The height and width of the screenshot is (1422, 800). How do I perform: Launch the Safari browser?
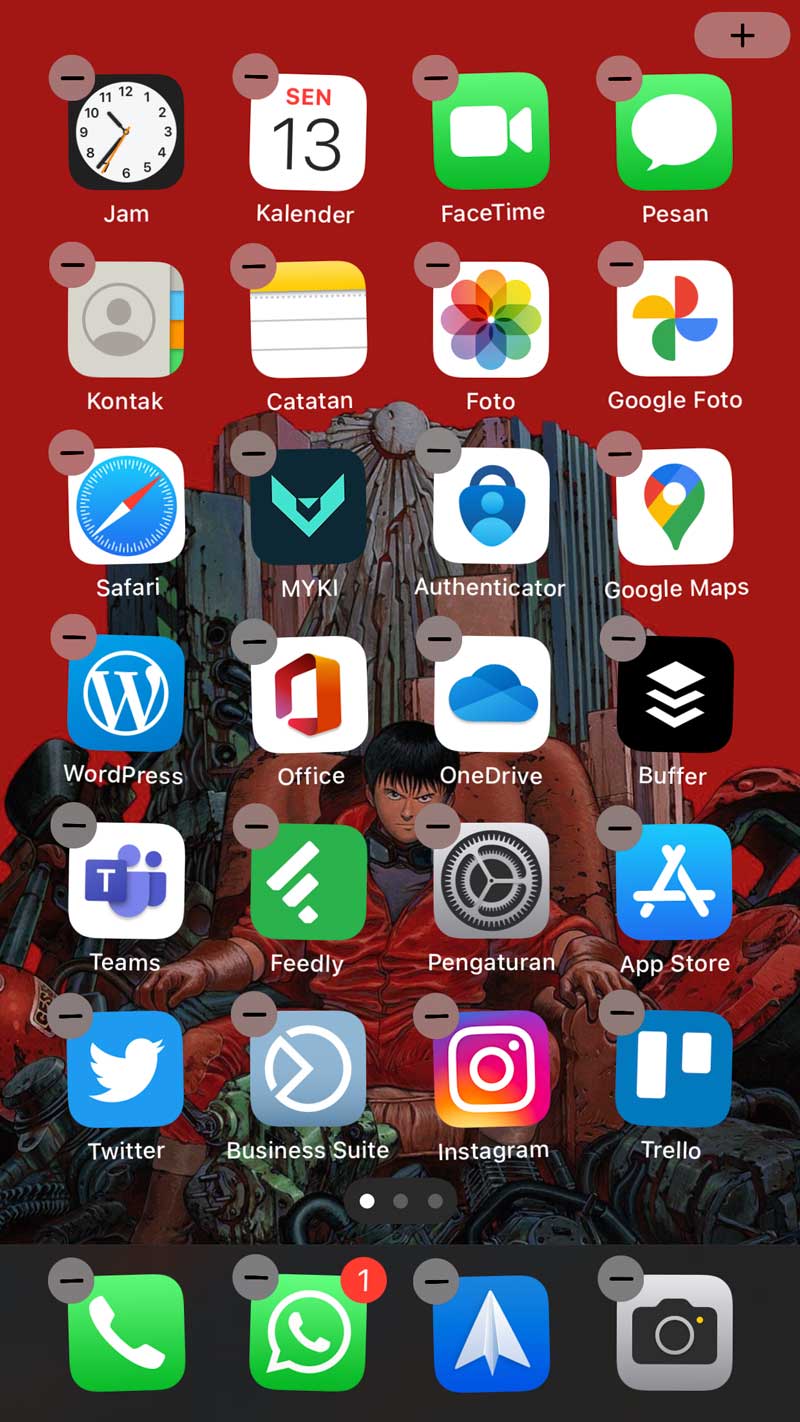click(126, 506)
